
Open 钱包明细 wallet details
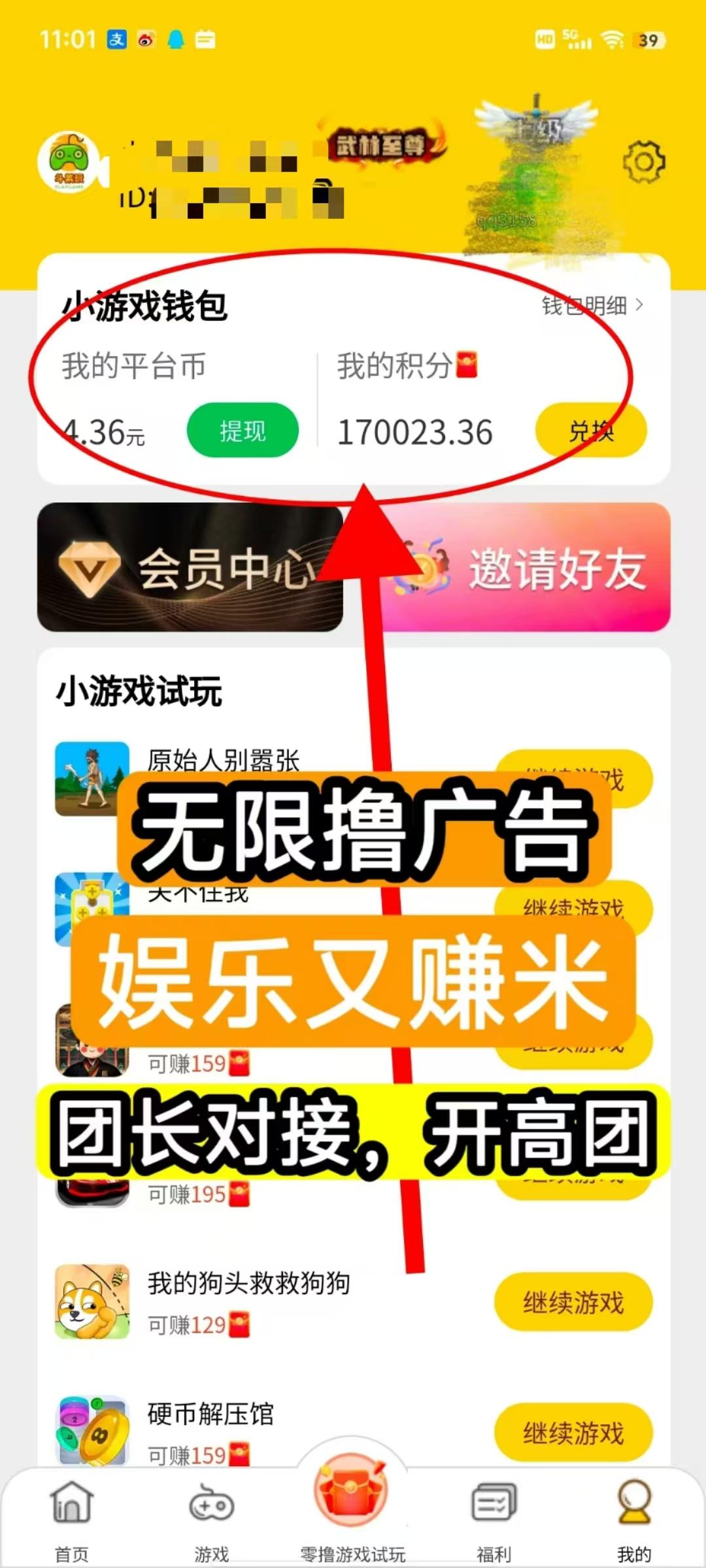[593, 305]
